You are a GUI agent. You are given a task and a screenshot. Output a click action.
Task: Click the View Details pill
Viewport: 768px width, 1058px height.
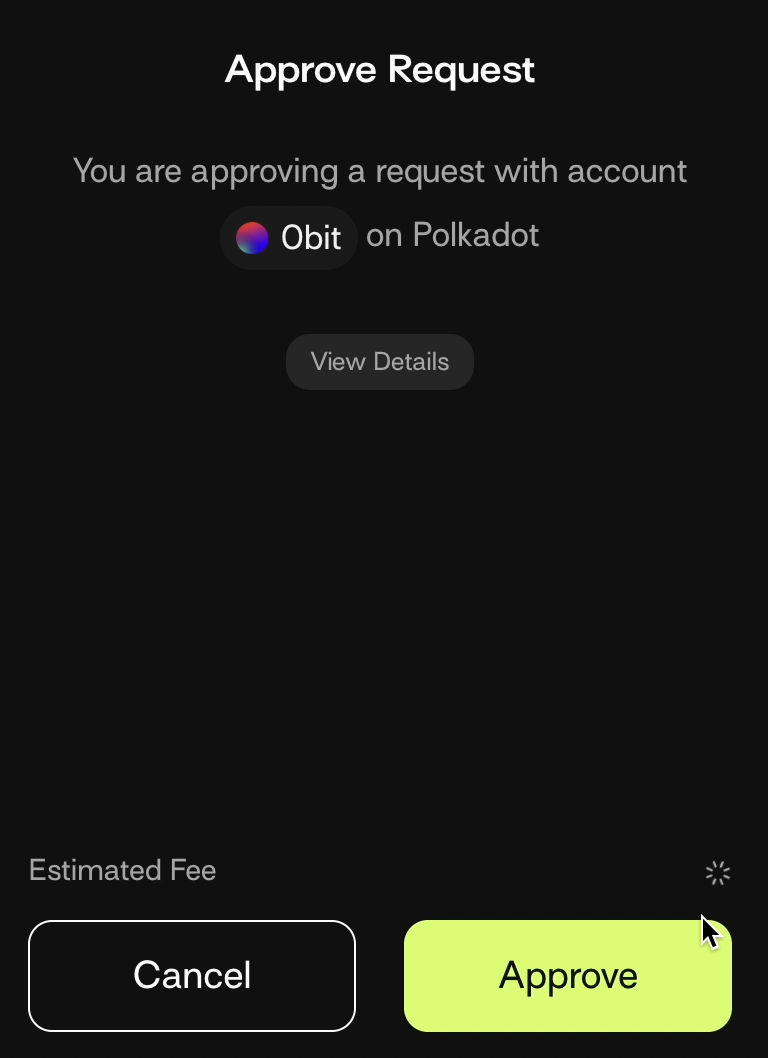point(380,362)
